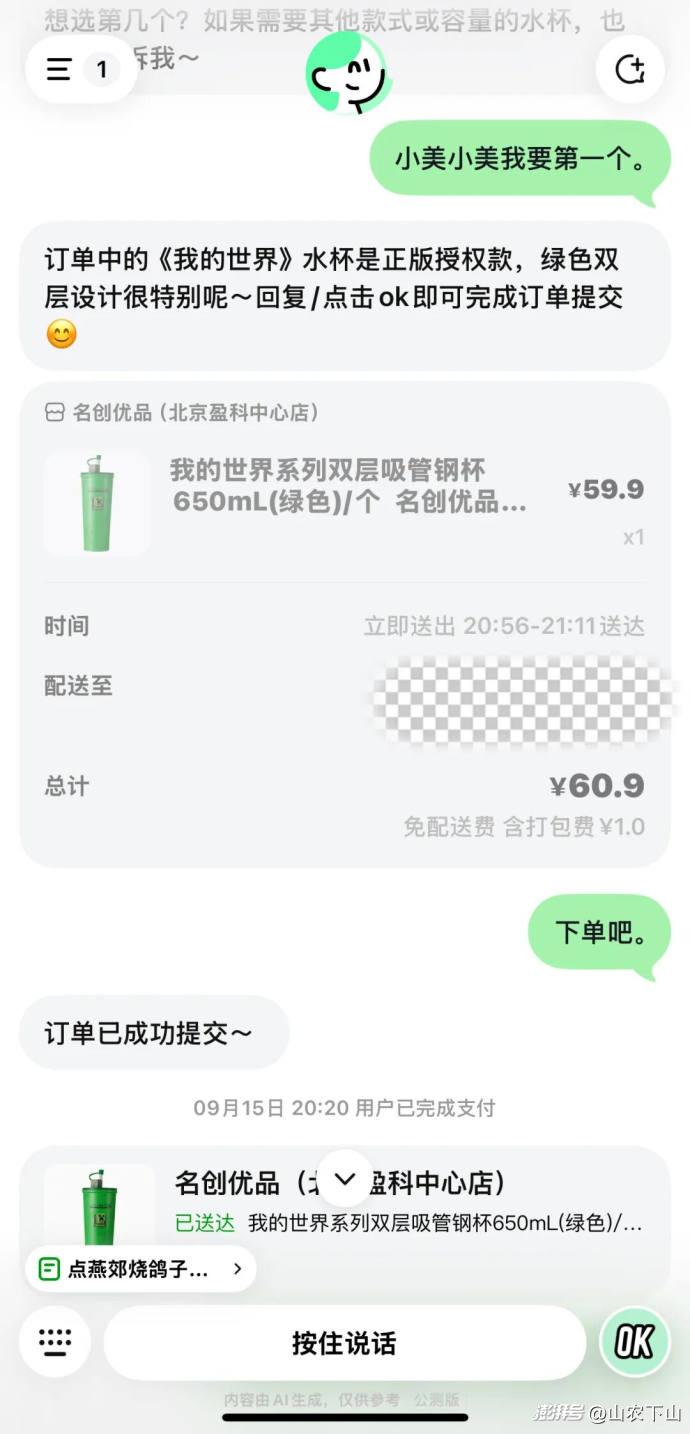Viewport: 690px width, 1434px height.
Task: Switch to keyboard input
Action: 55,1342
